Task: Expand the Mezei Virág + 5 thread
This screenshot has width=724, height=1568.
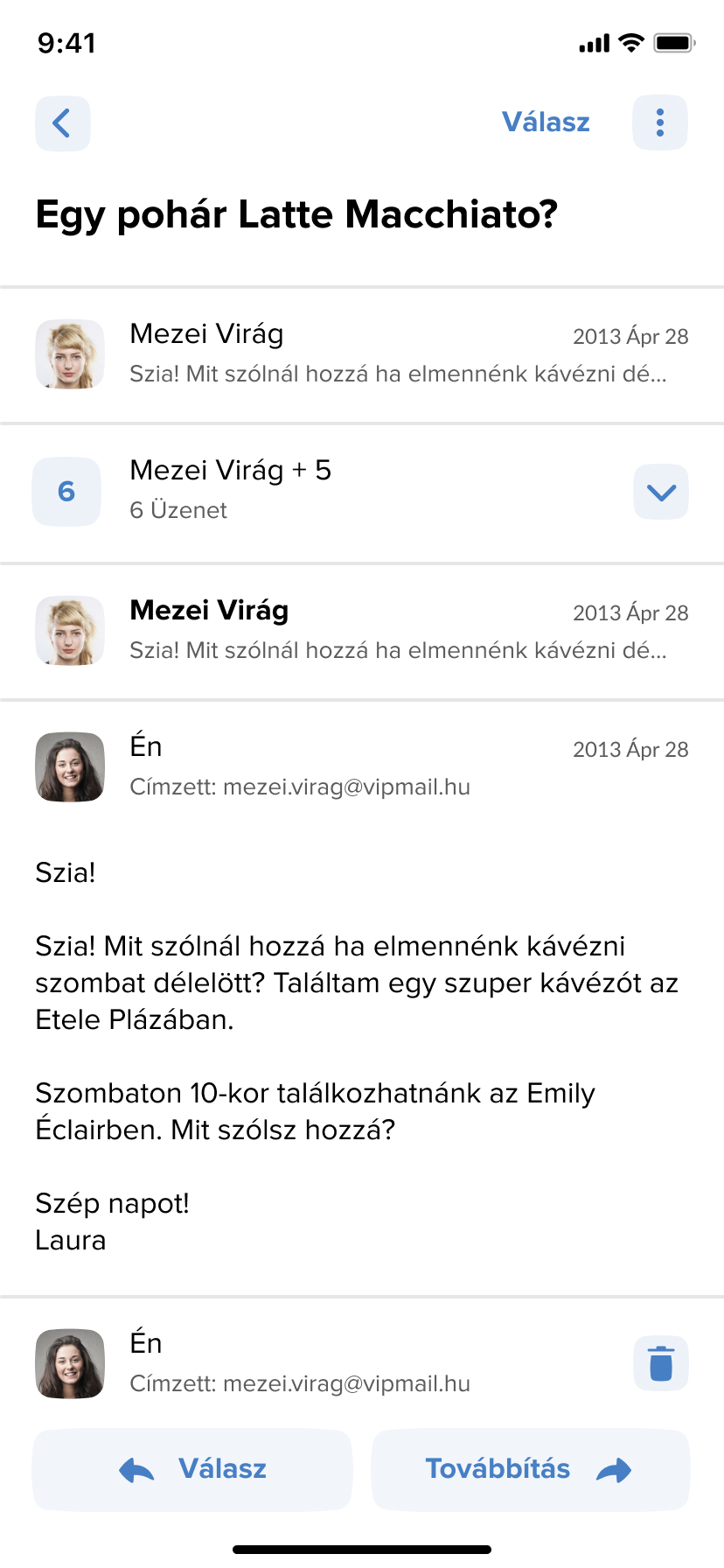Action: point(660,492)
